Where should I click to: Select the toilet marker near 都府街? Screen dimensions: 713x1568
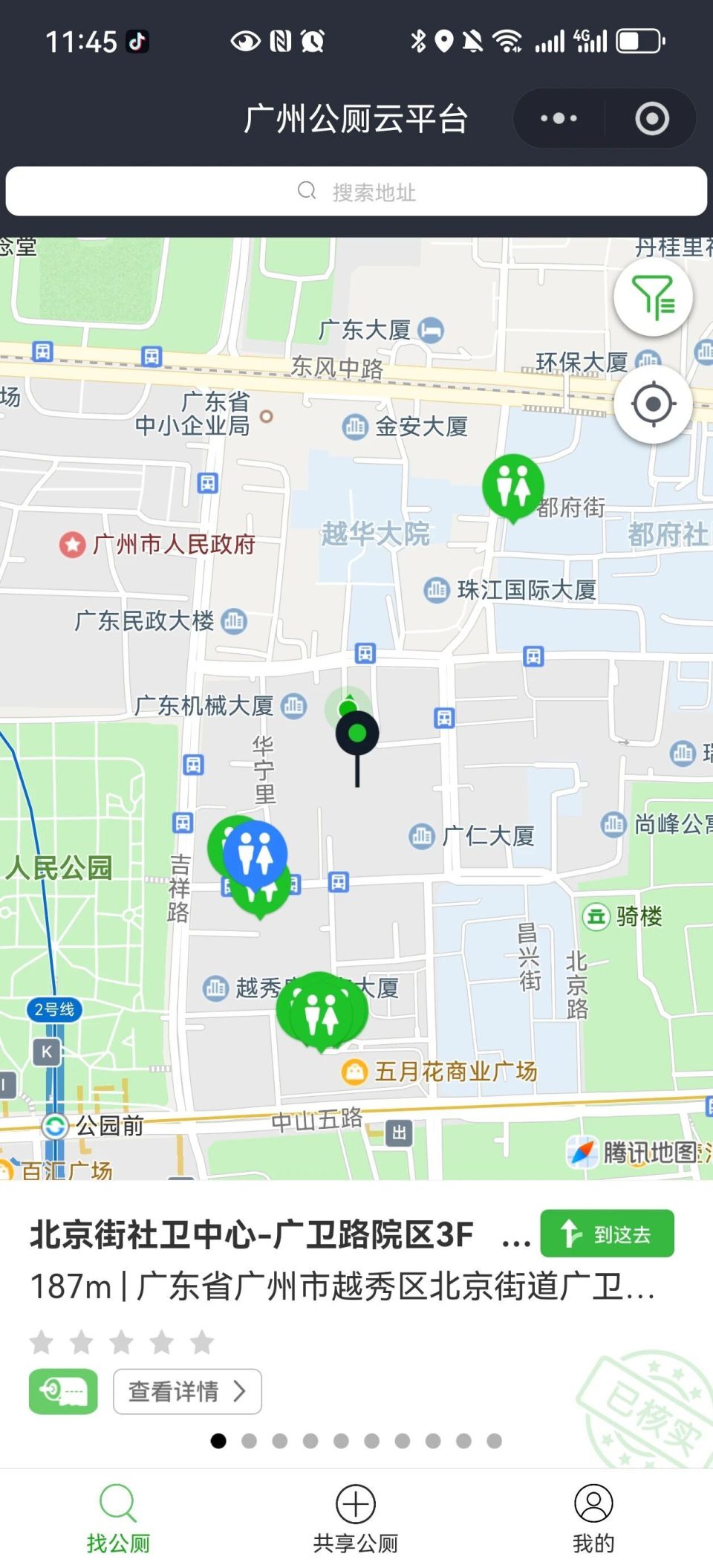[512, 487]
